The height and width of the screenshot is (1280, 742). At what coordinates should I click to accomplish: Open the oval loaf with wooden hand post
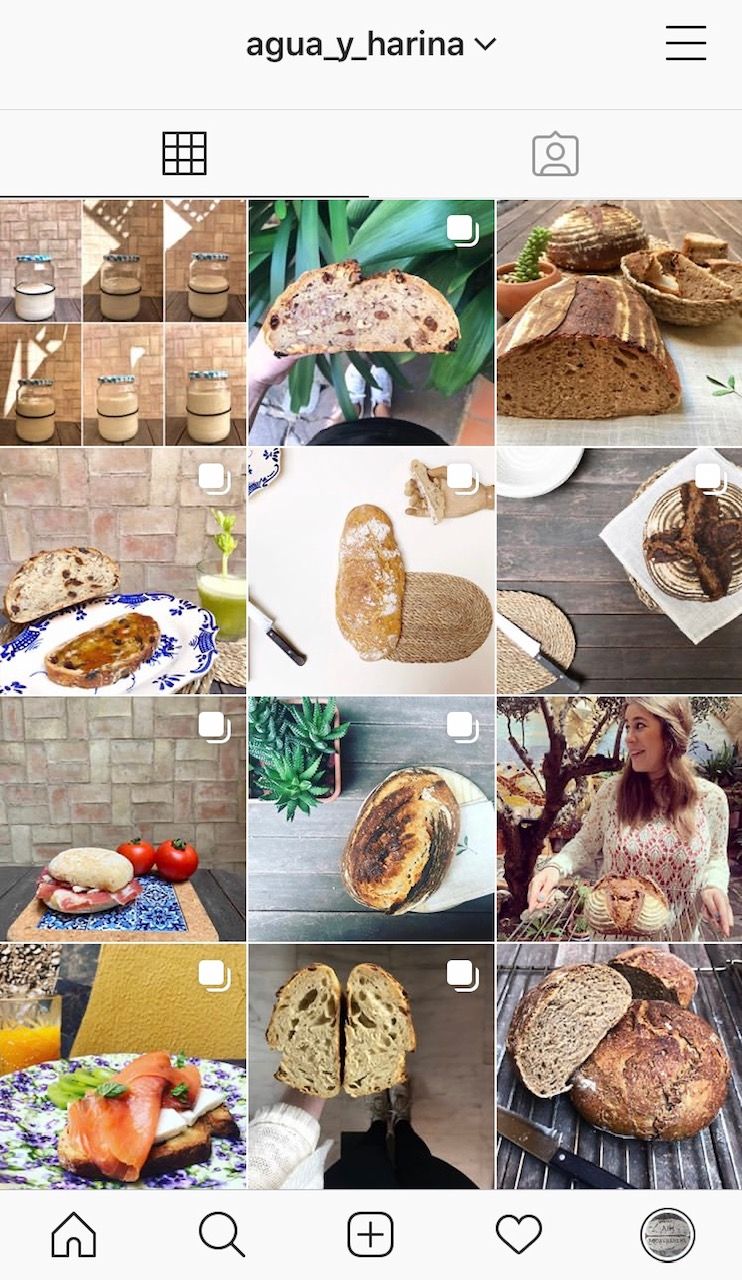coord(371,570)
